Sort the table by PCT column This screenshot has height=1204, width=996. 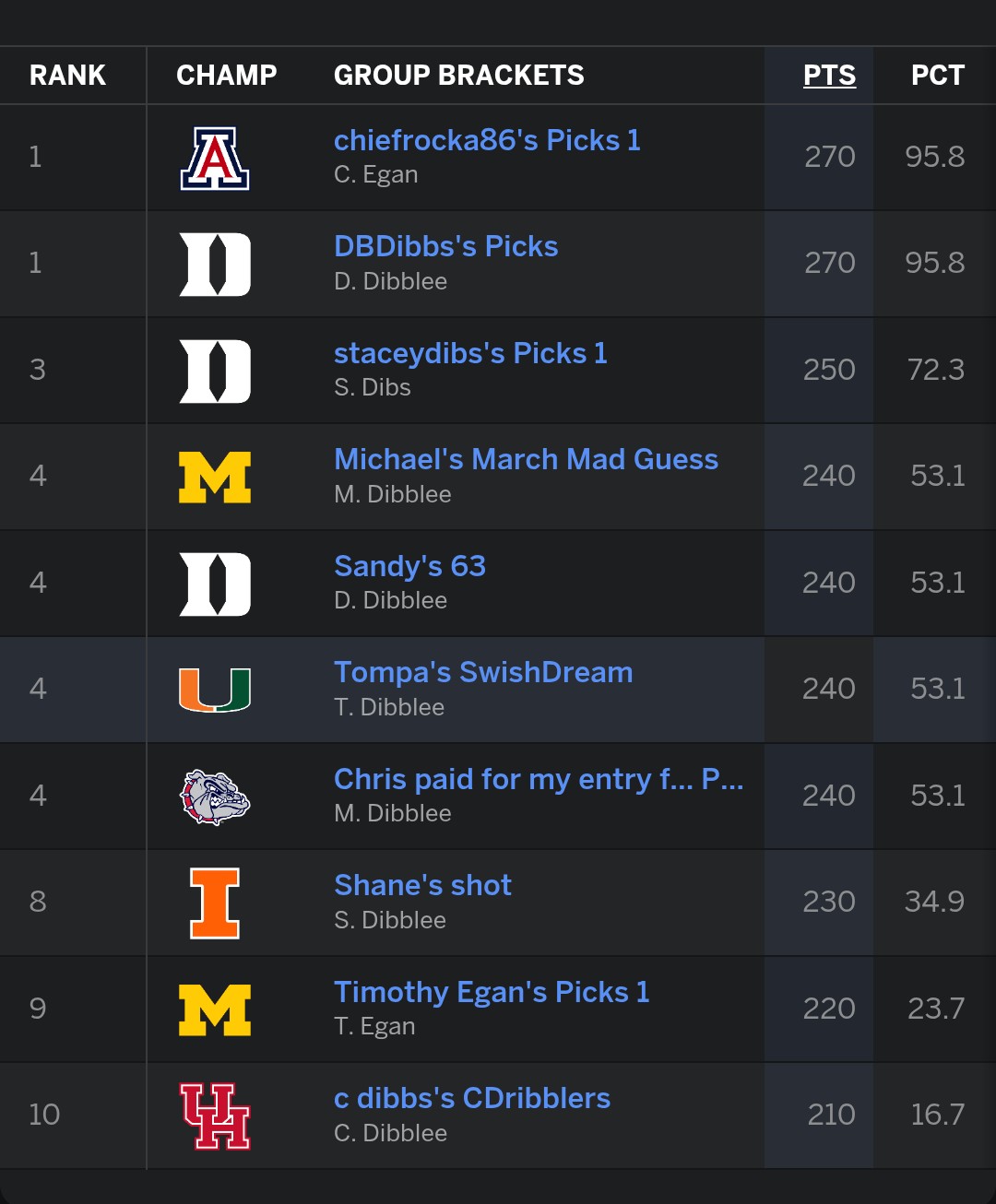(x=937, y=76)
